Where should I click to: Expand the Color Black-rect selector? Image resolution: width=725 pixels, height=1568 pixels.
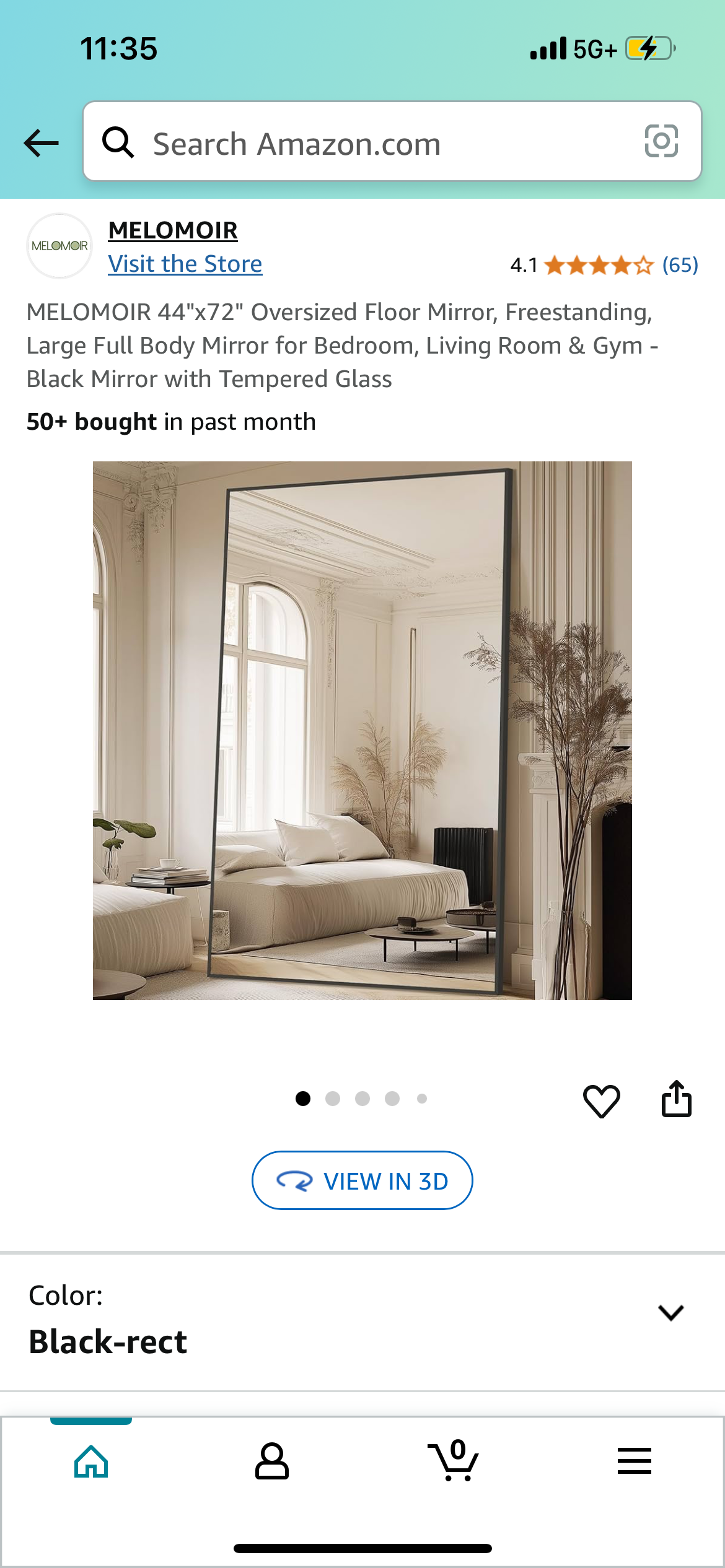pos(670,1312)
